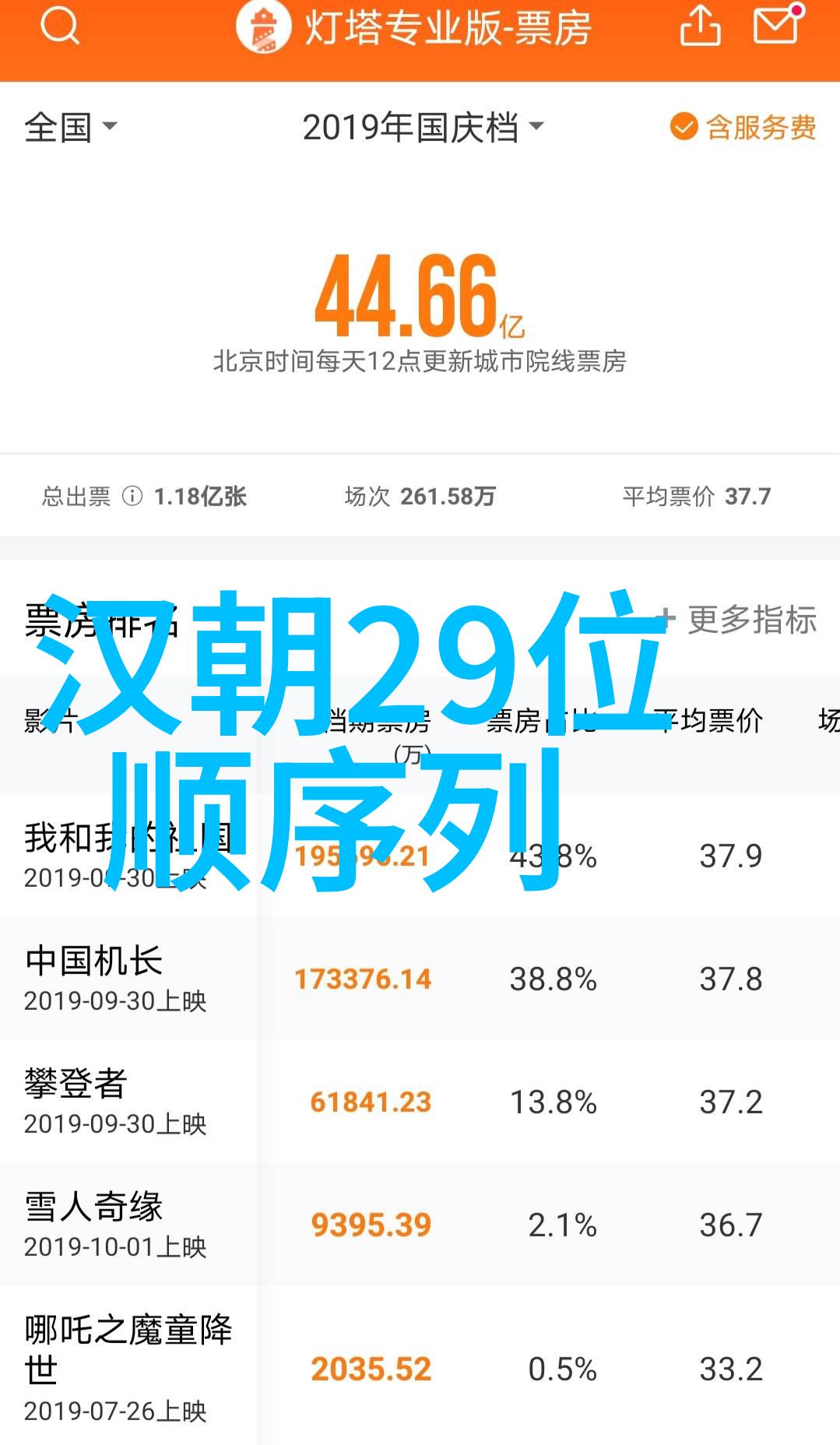Open the 中国机长 movie row
Viewport: 840px width, 1445px height.
[420, 978]
